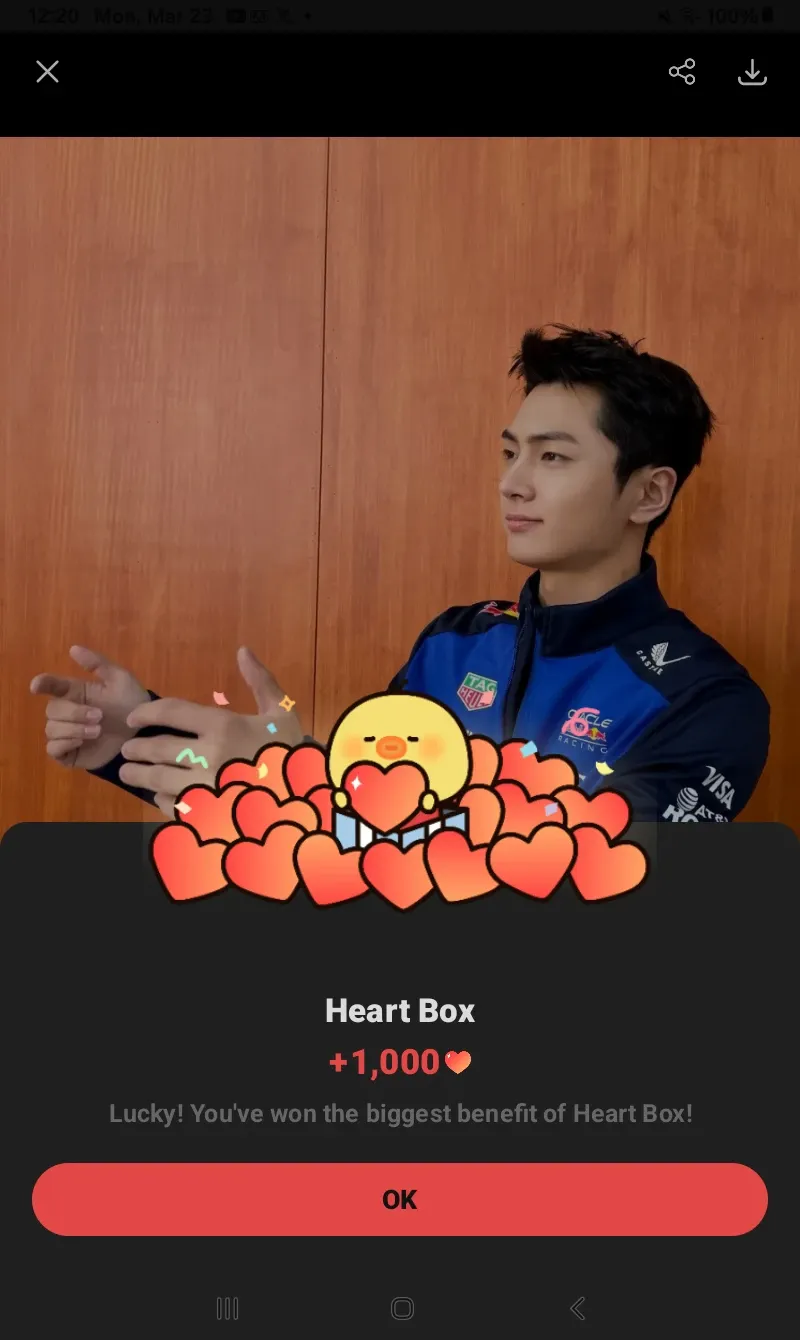
Task: Download the photo
Action: click(x=752, y=72)
